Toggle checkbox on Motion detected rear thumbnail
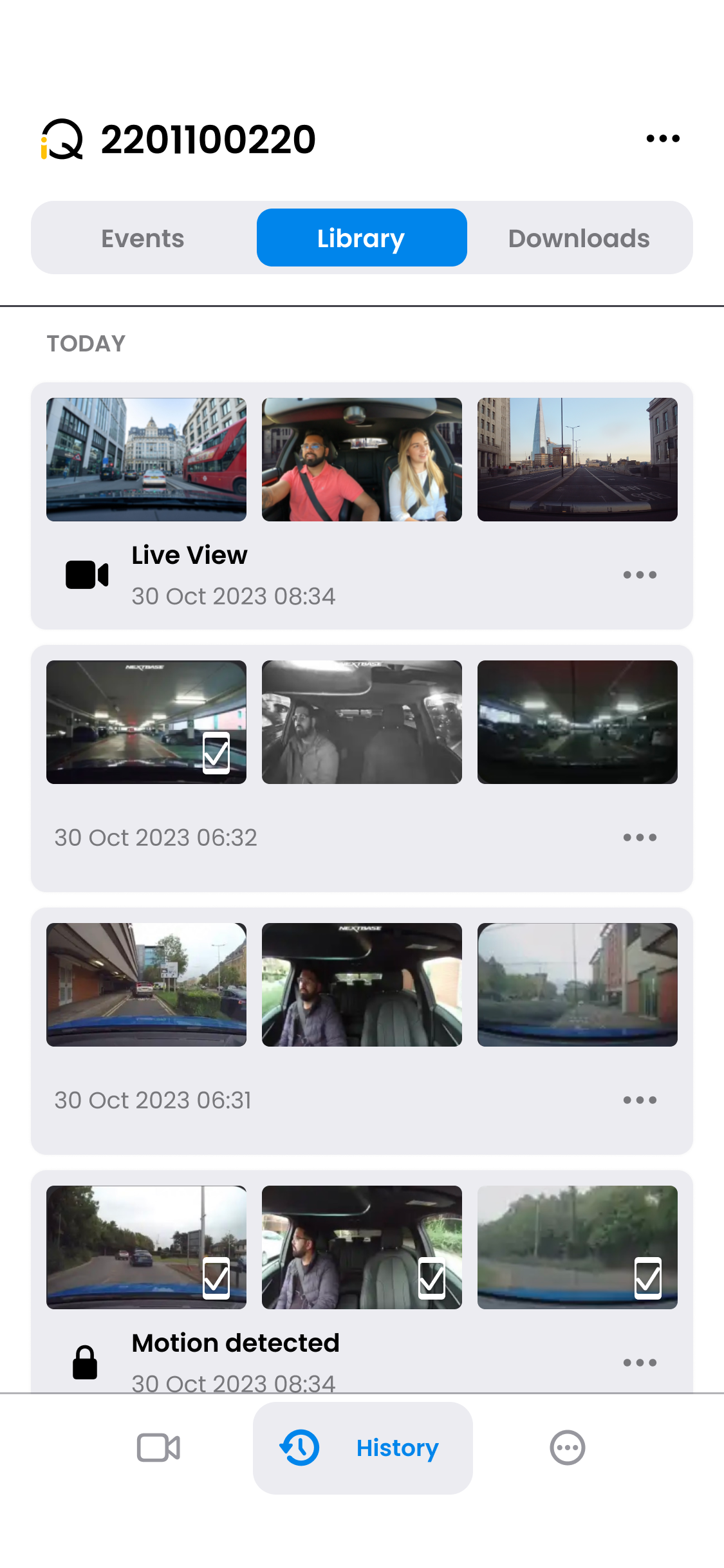The width and height of the screenshot is (724, 1568). (x=647, y=1278)
